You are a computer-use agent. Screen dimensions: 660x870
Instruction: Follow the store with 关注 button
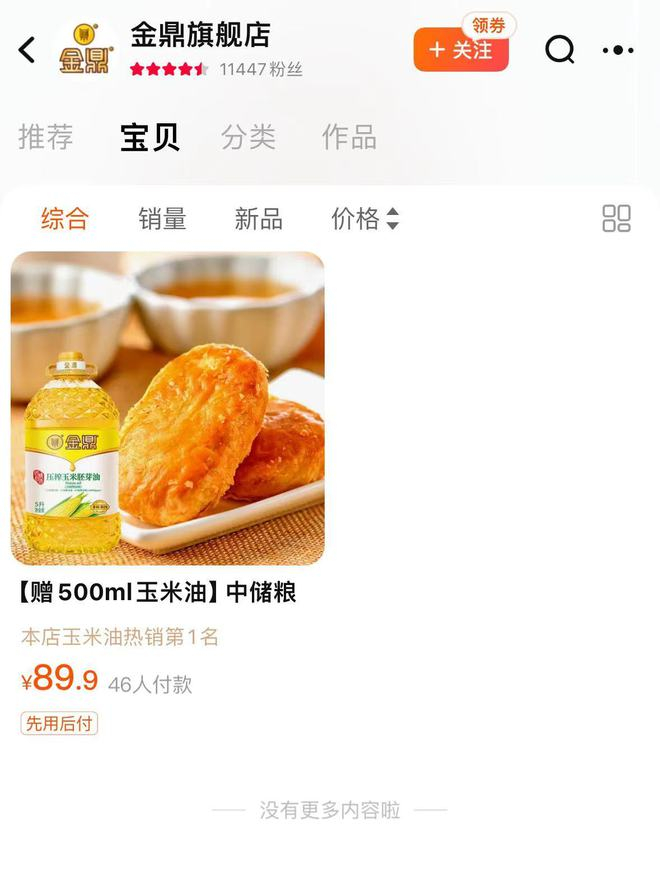pyautogui.click(x=461, y=50)
